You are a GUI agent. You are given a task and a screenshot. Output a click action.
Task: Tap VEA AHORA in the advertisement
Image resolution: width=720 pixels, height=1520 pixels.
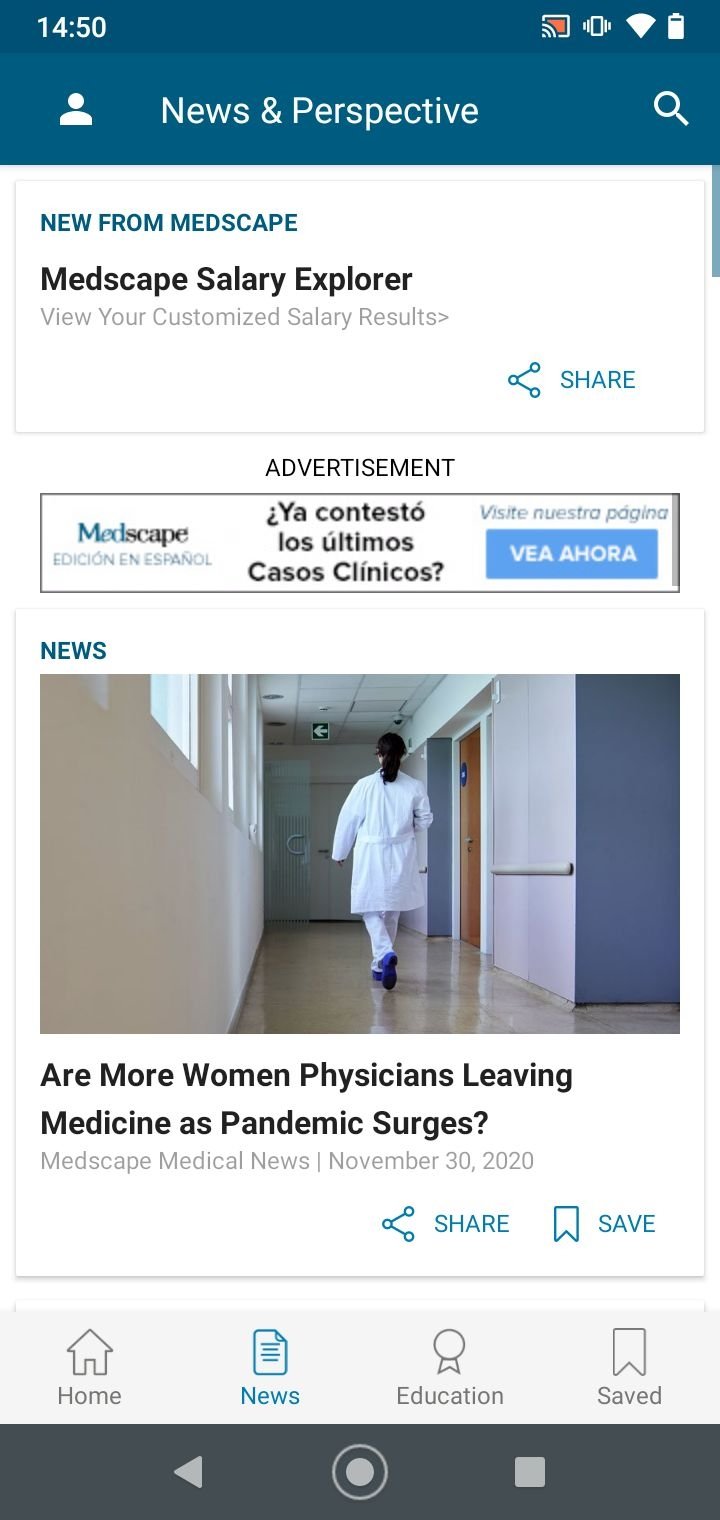(572, 553)
